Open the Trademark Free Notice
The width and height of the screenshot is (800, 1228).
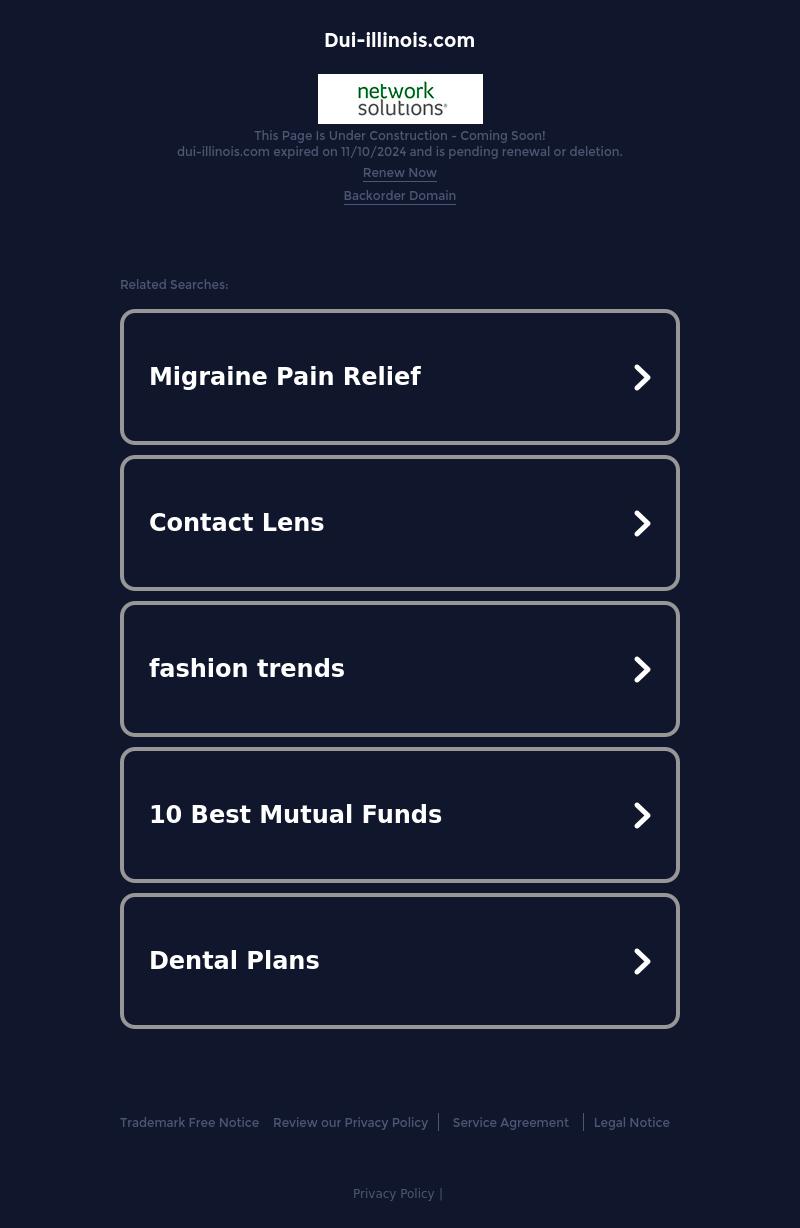coord(189,1123)
